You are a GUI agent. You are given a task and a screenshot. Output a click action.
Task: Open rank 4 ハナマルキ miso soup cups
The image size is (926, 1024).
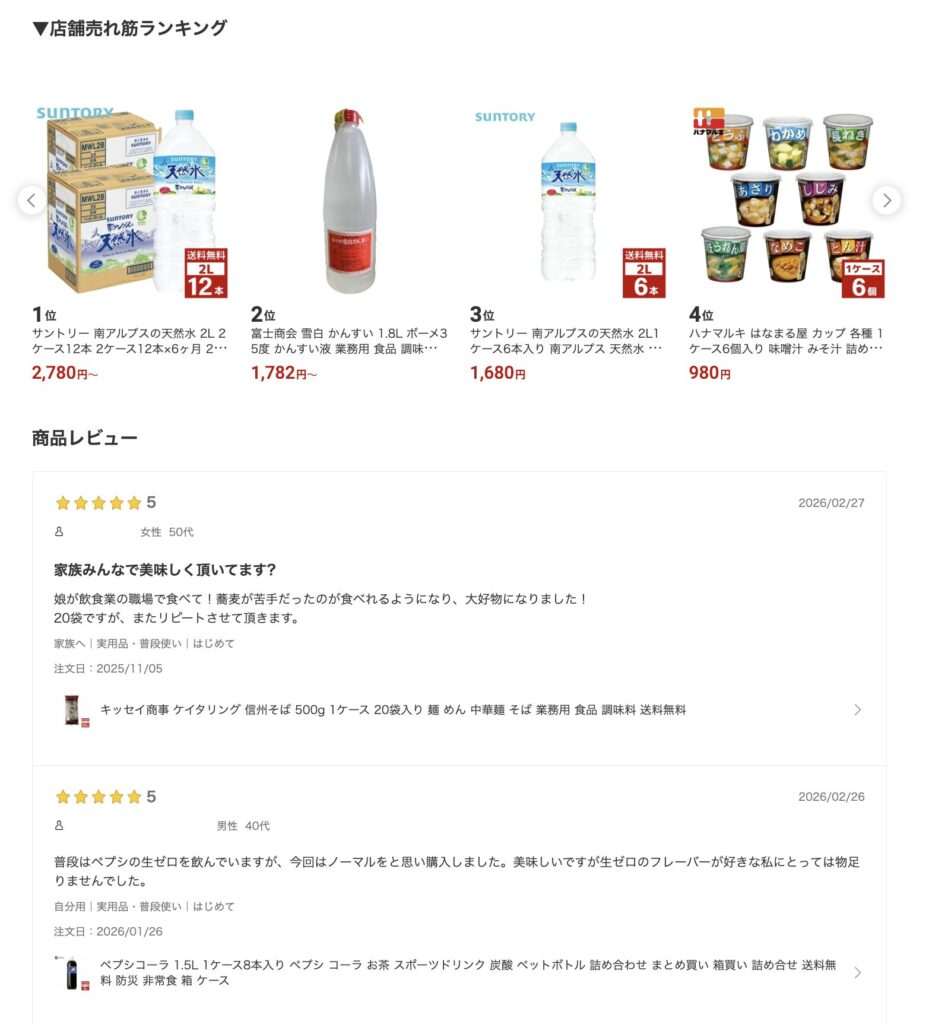pos(787,201)
